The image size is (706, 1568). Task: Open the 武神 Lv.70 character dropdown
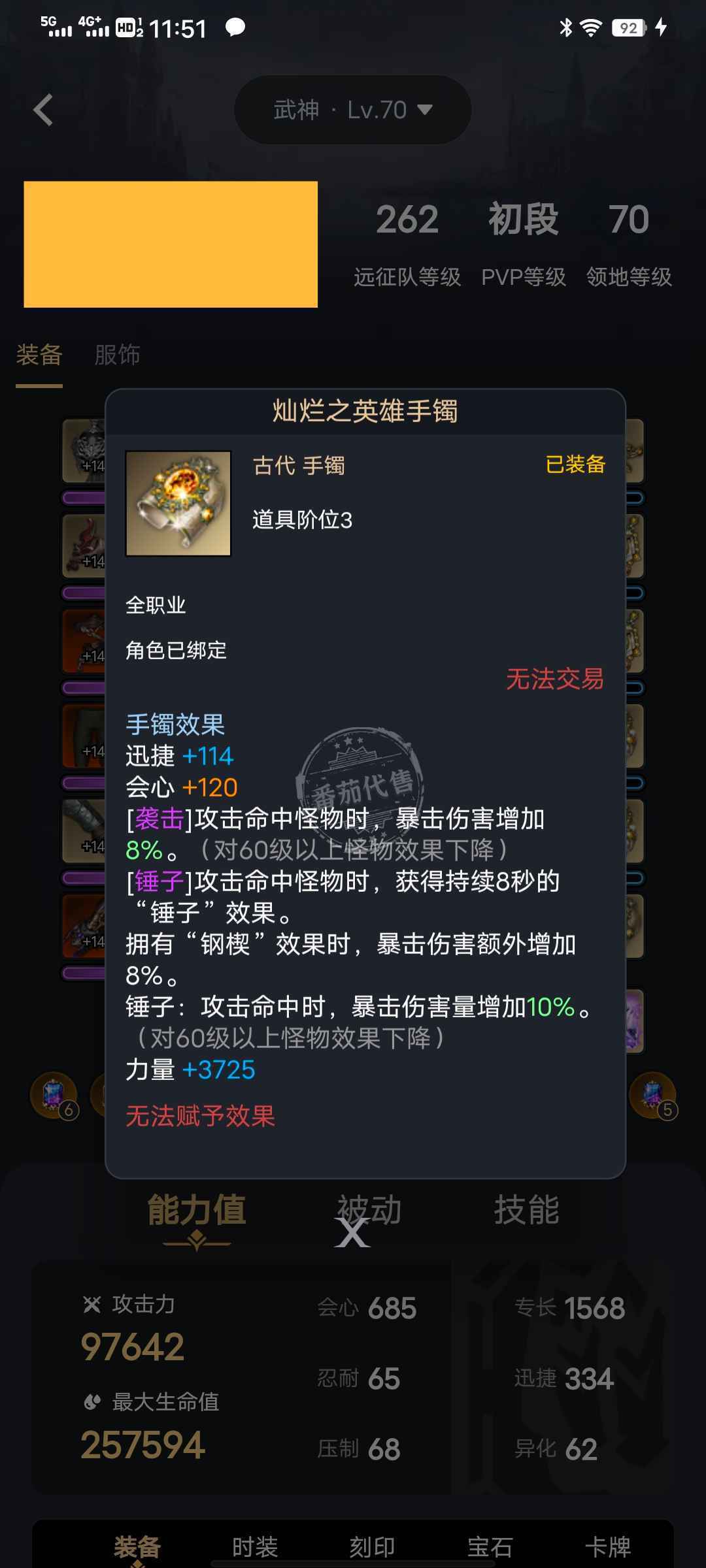[x=353, y=110]
